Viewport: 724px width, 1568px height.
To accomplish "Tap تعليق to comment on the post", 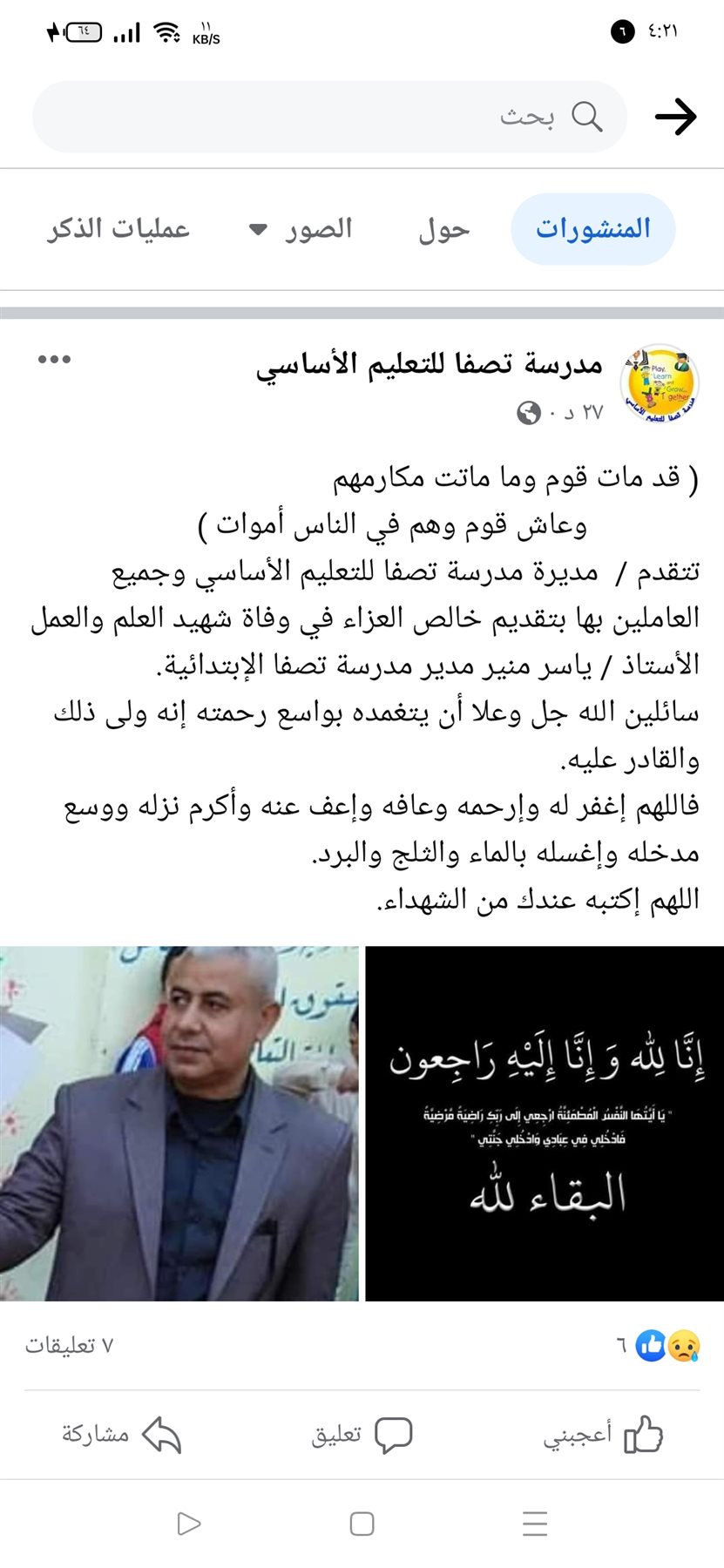I will point(362,1434).
